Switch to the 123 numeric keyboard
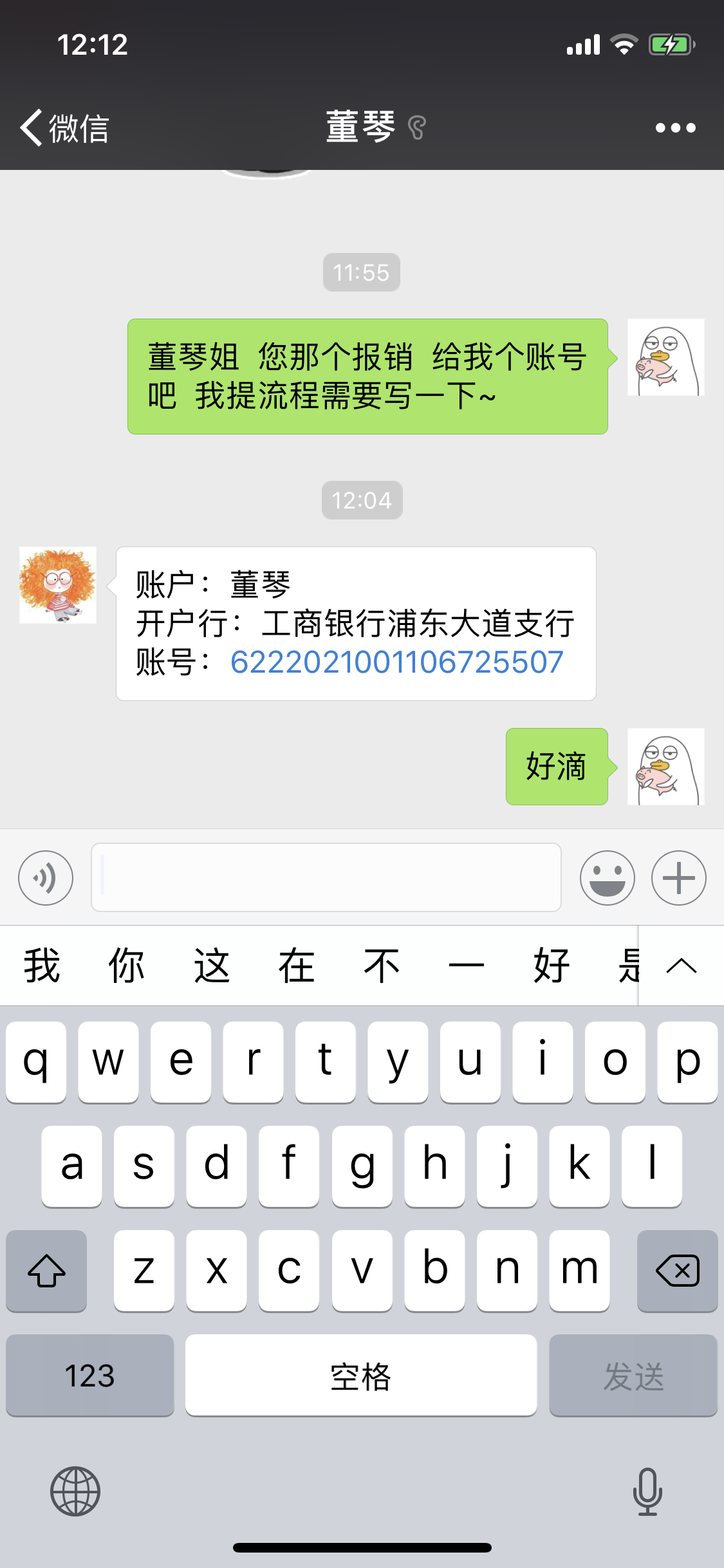The width and height of the screenshot is (724, 1568). coord(89,1376)
